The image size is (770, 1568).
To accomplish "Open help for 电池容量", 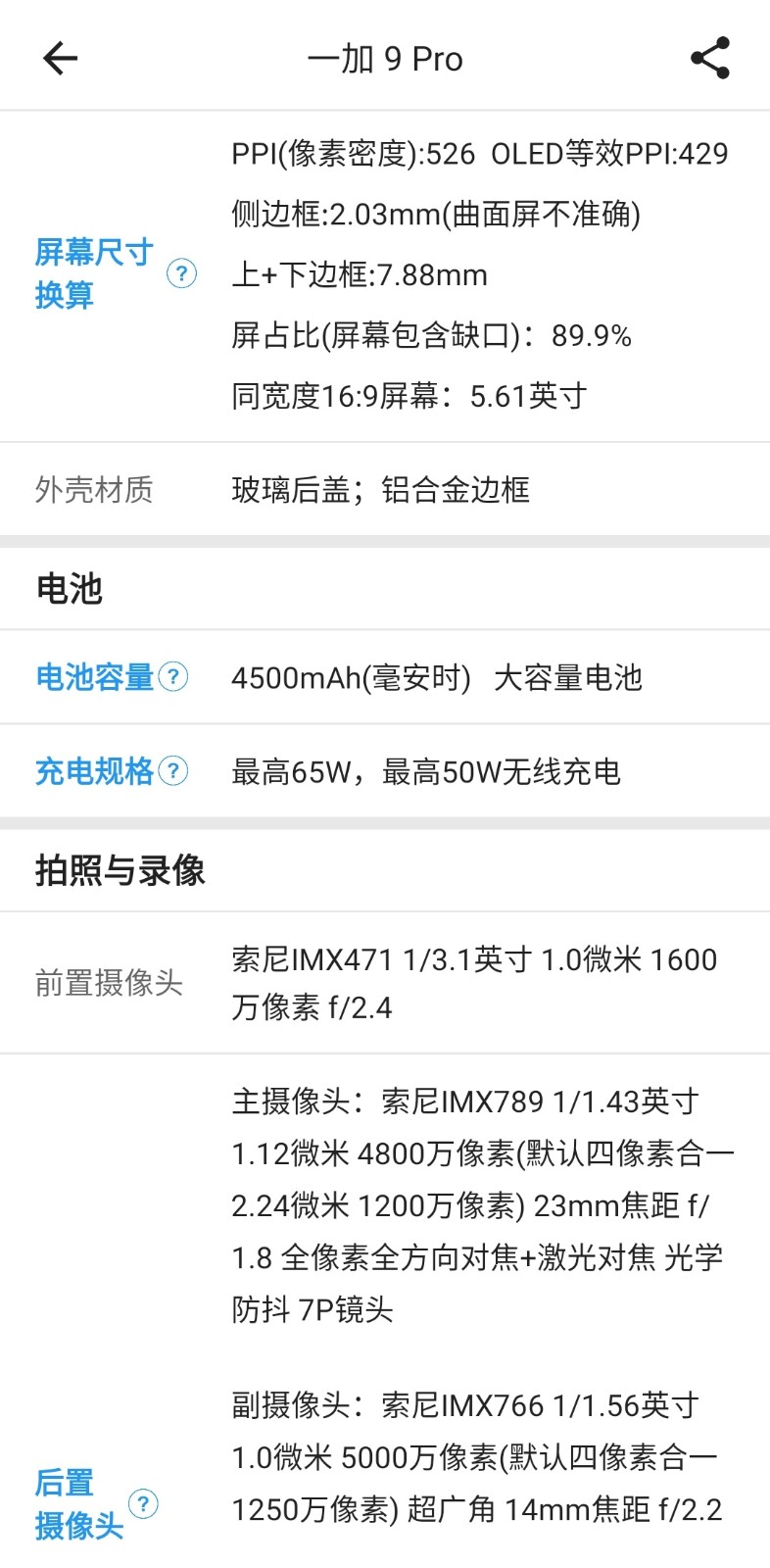I will tap(173, 676).
